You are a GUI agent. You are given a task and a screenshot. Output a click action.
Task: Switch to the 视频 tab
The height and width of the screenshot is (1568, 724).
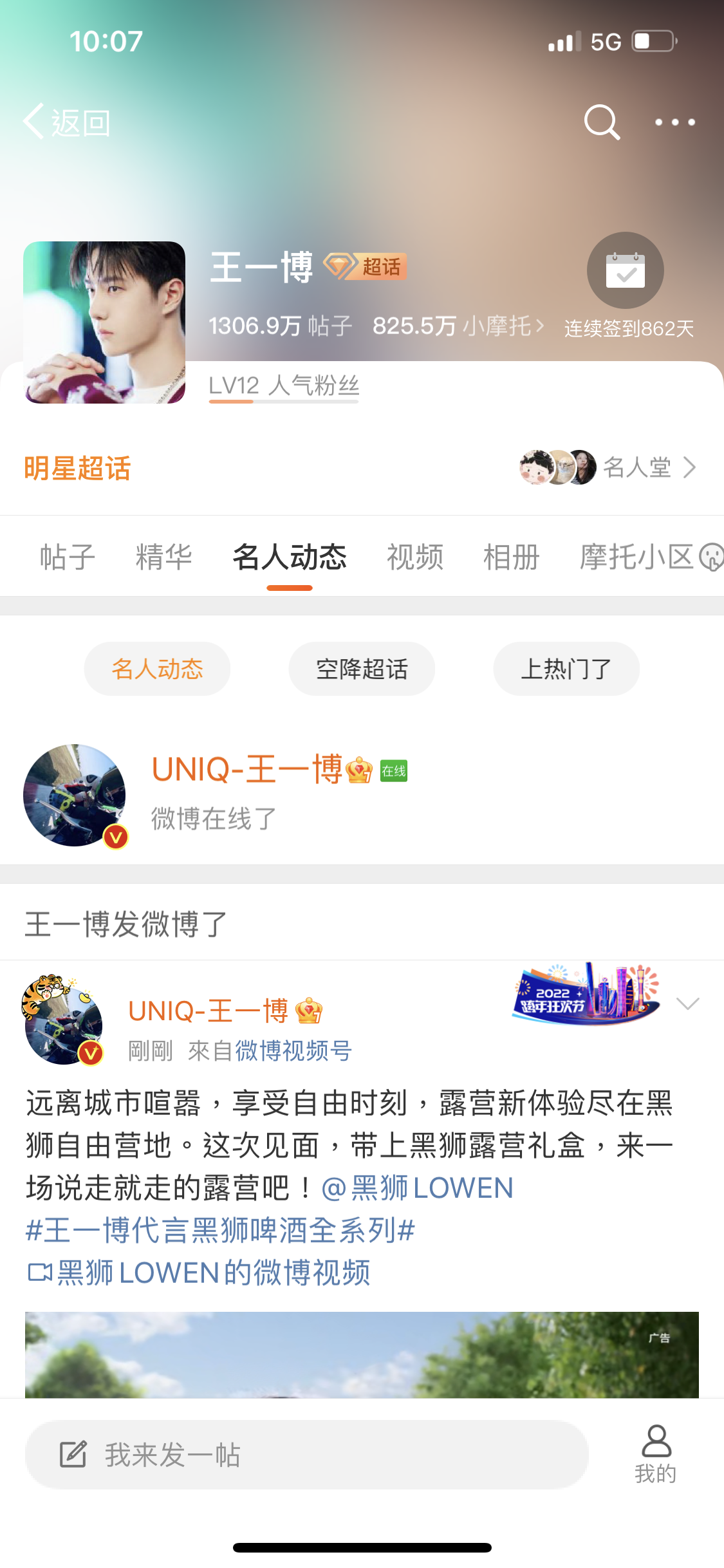coord(415,557)
